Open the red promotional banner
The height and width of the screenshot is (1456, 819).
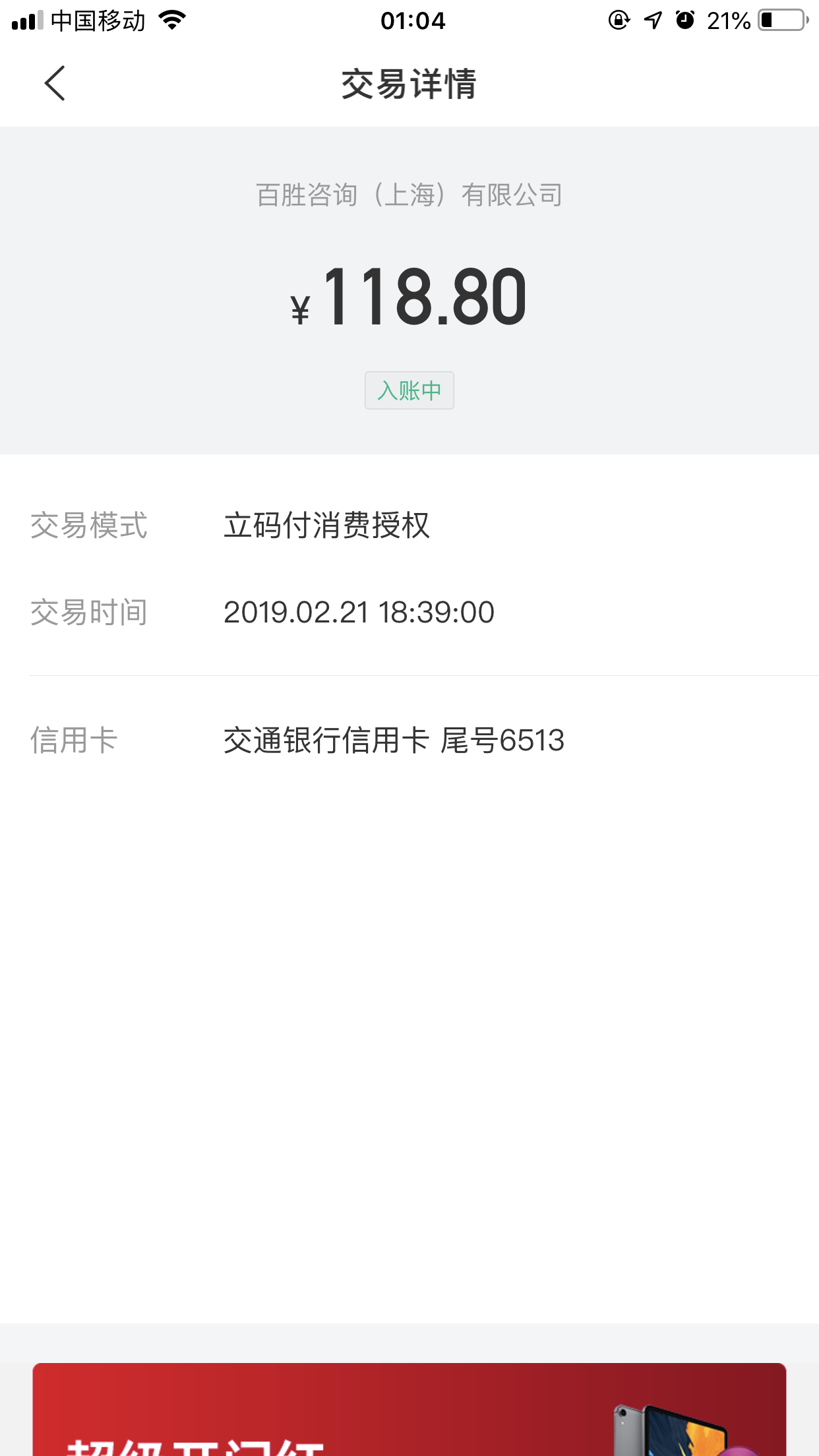pos(409,1410)
